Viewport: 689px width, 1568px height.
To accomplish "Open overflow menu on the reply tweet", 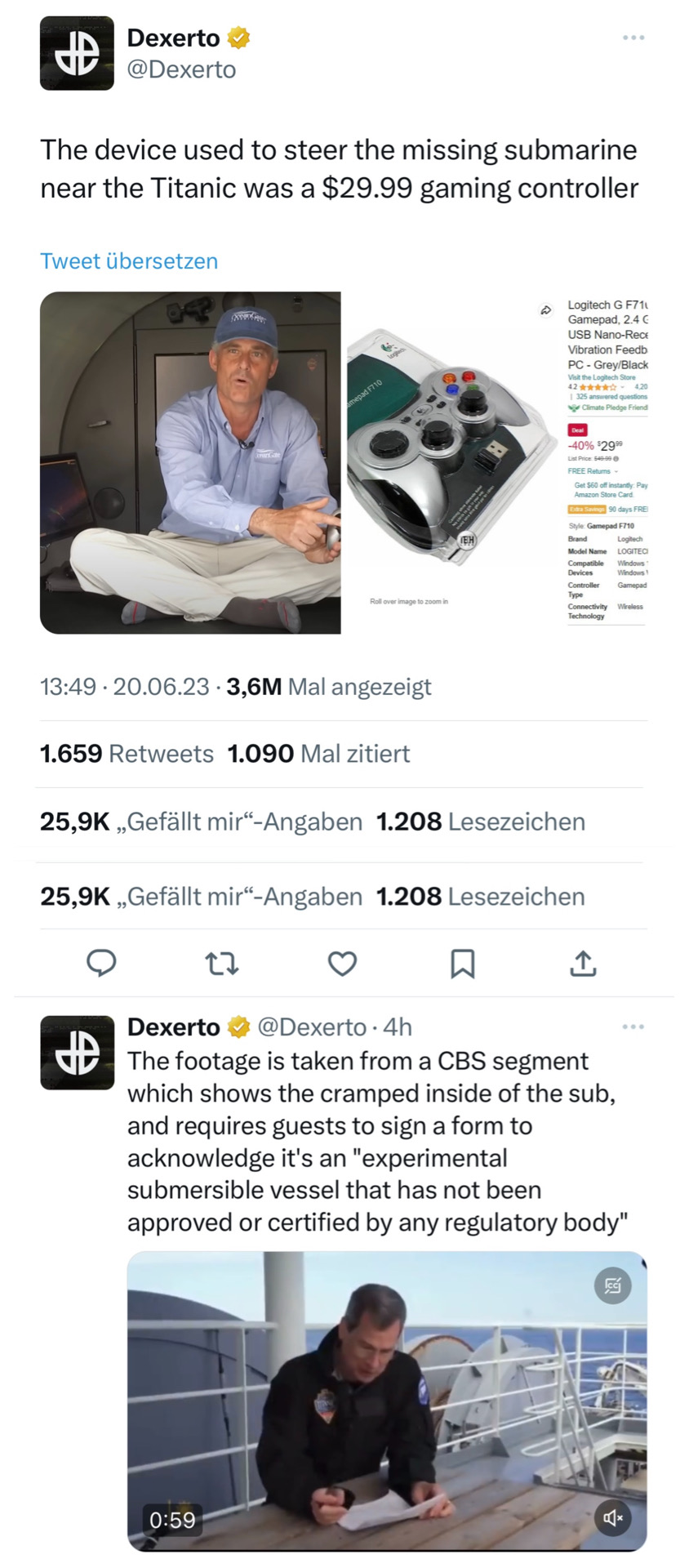I will click(633, 1027).
